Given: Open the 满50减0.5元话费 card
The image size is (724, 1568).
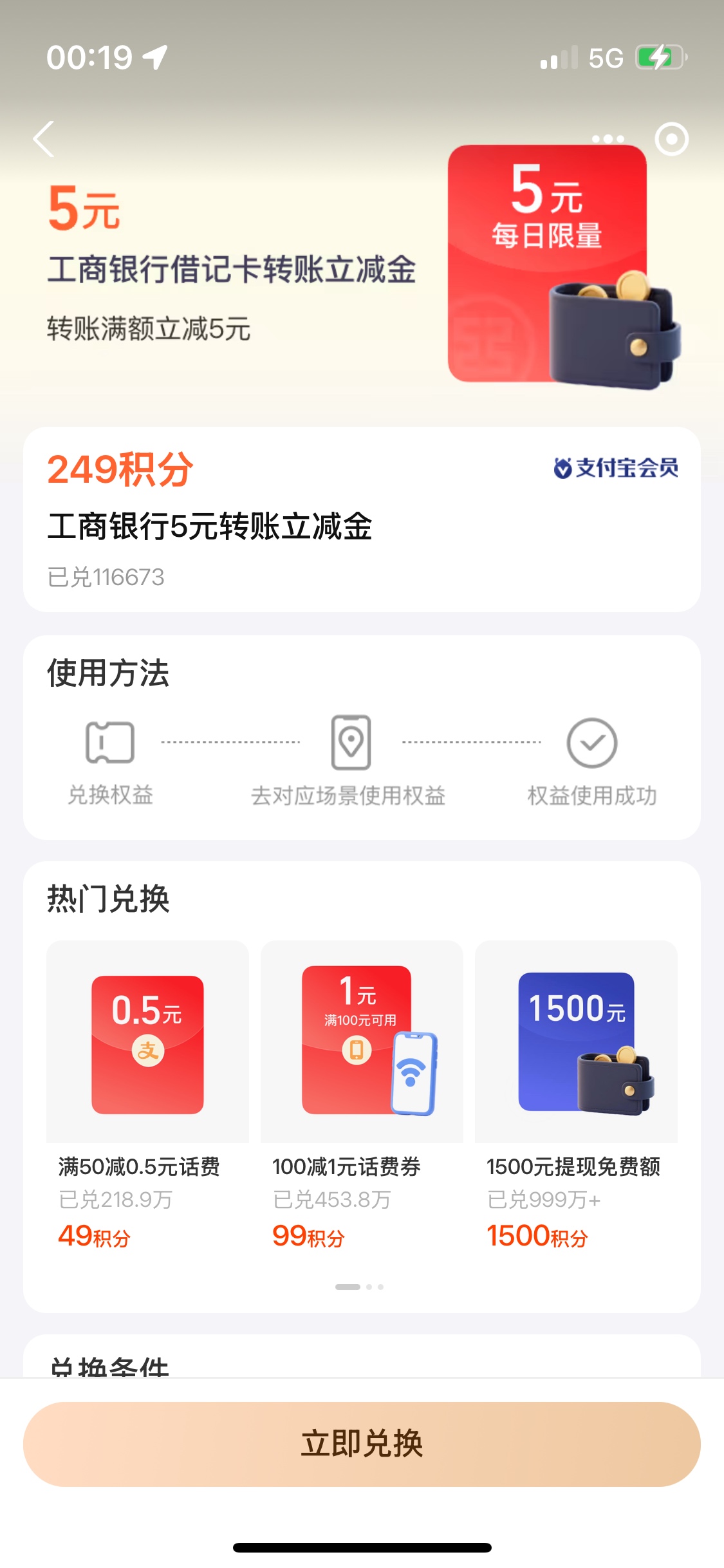Looking at the screenshot, I should pos(147,1094).
